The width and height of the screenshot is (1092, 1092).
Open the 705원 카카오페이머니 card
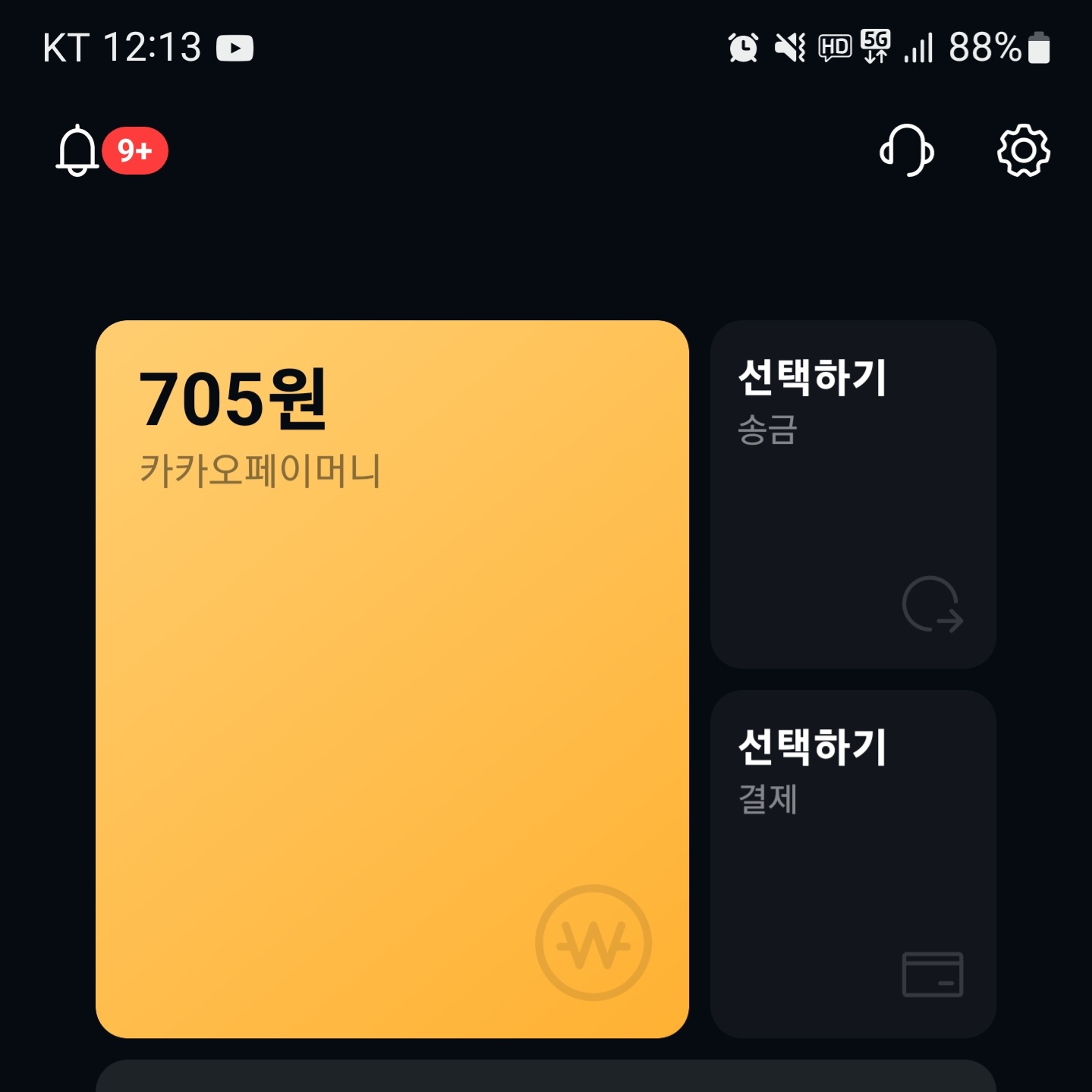pyautogui.click(x=392, y=678)
